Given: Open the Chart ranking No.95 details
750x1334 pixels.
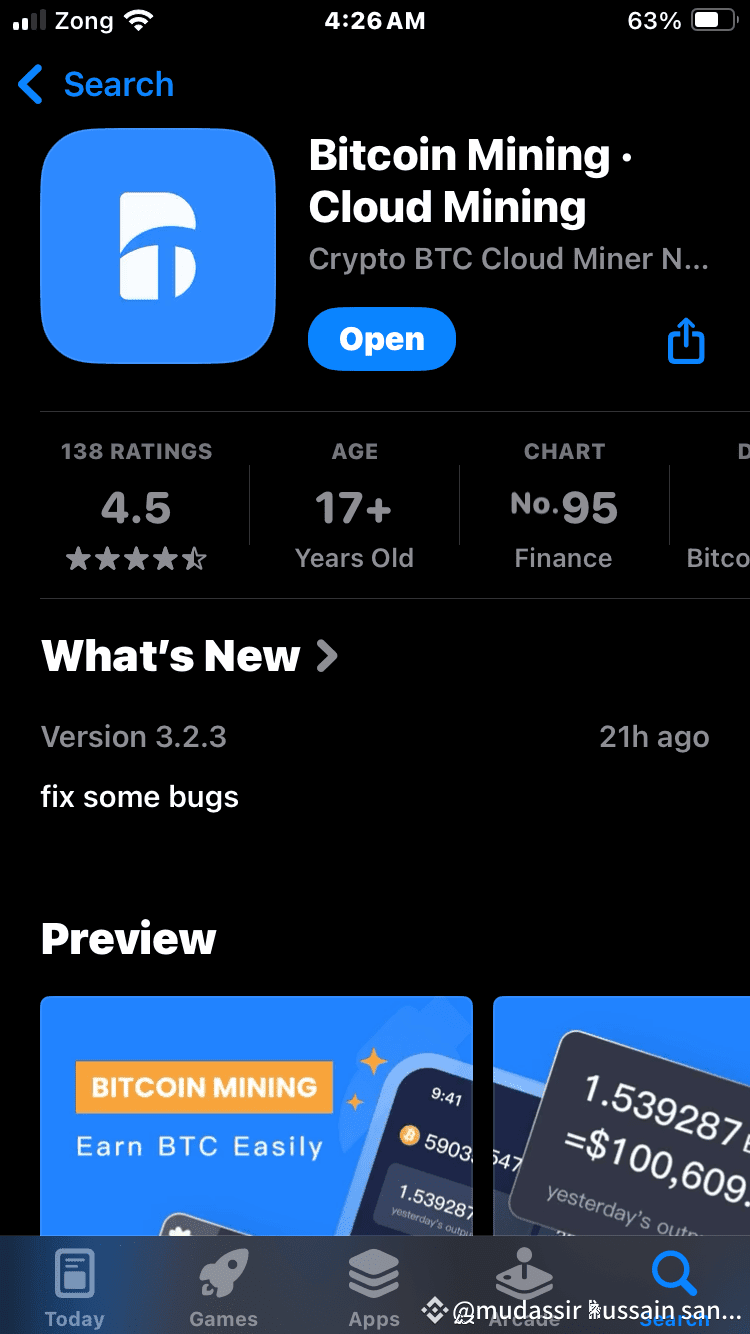Looking at the screenshot, I should coord(563,506).
